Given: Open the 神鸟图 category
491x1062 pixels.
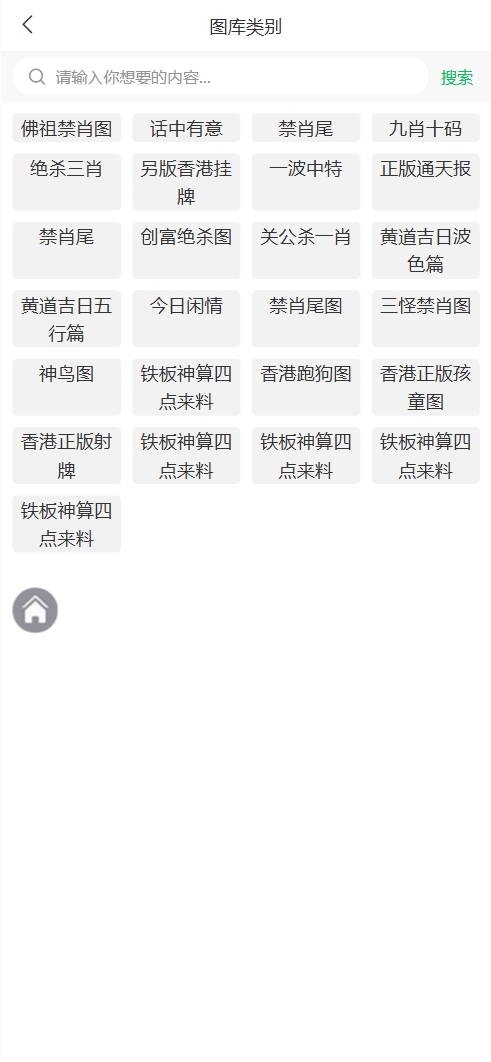Looking at the screenshot, I should (66, 387).
